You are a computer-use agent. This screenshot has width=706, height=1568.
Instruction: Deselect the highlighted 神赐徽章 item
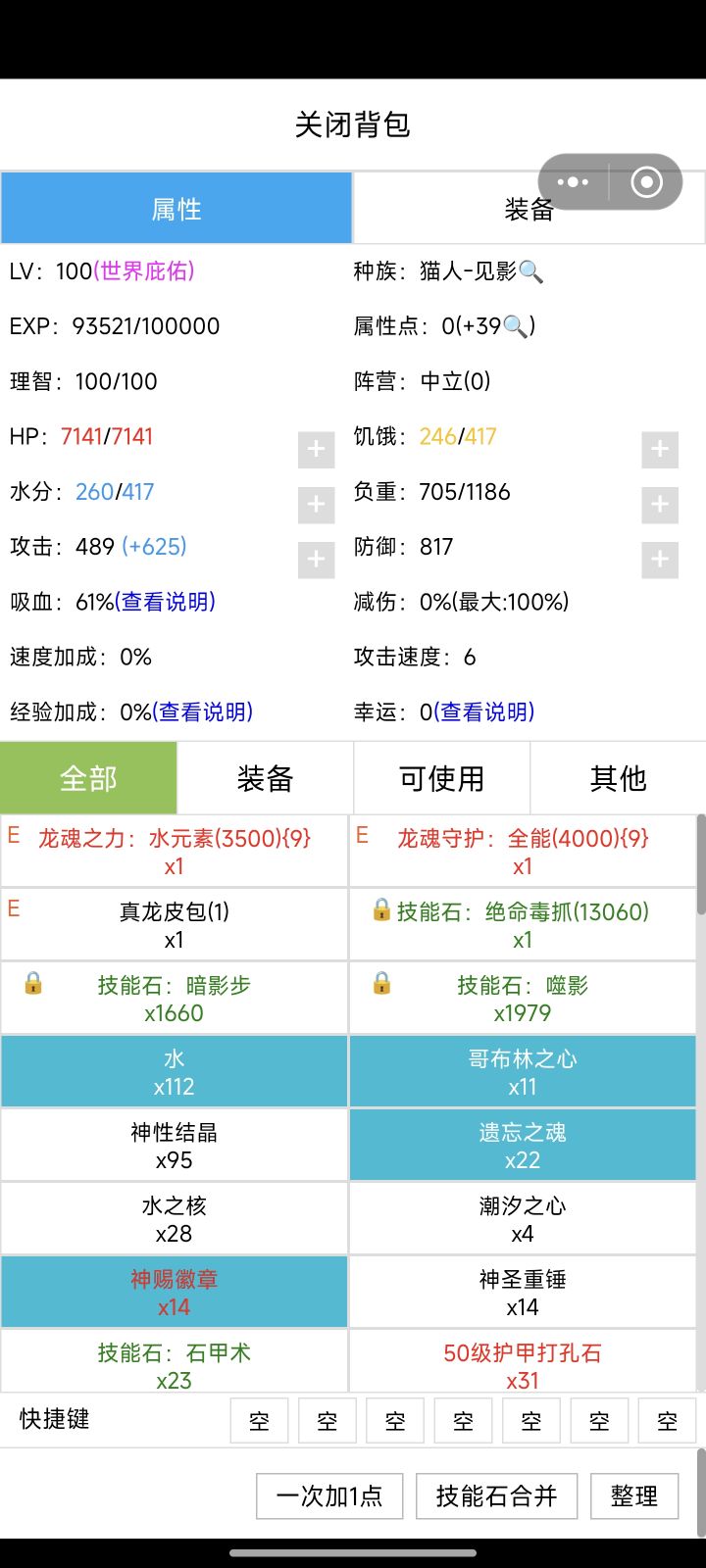[175, 1292]
